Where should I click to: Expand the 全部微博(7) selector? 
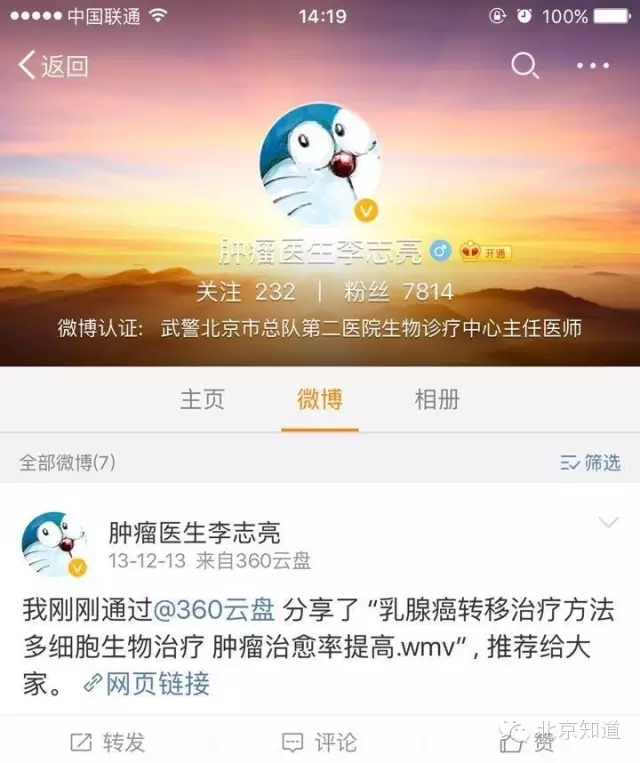click(67, 462)
